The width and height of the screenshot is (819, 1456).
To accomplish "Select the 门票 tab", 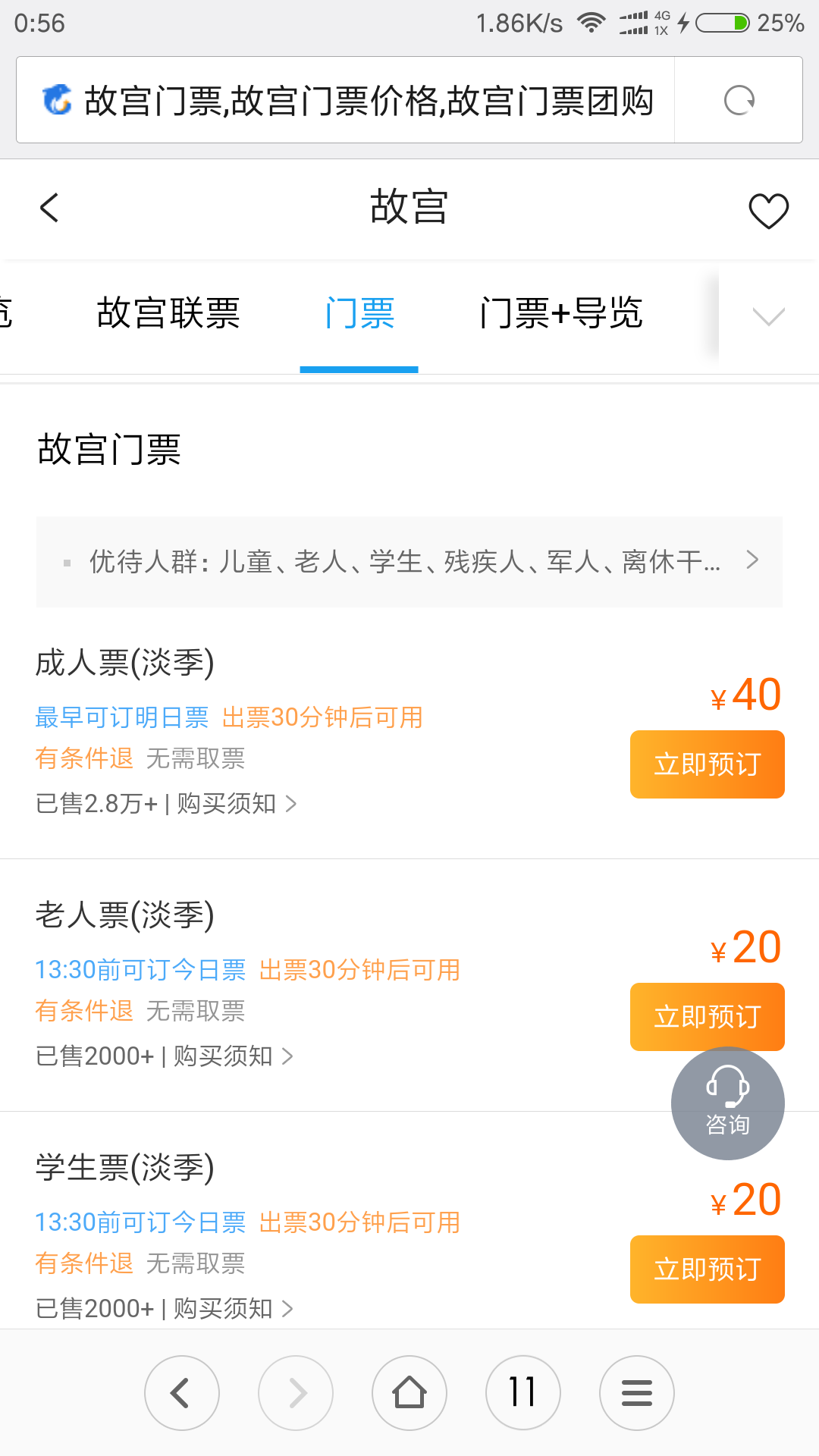I will click(359, 312).
